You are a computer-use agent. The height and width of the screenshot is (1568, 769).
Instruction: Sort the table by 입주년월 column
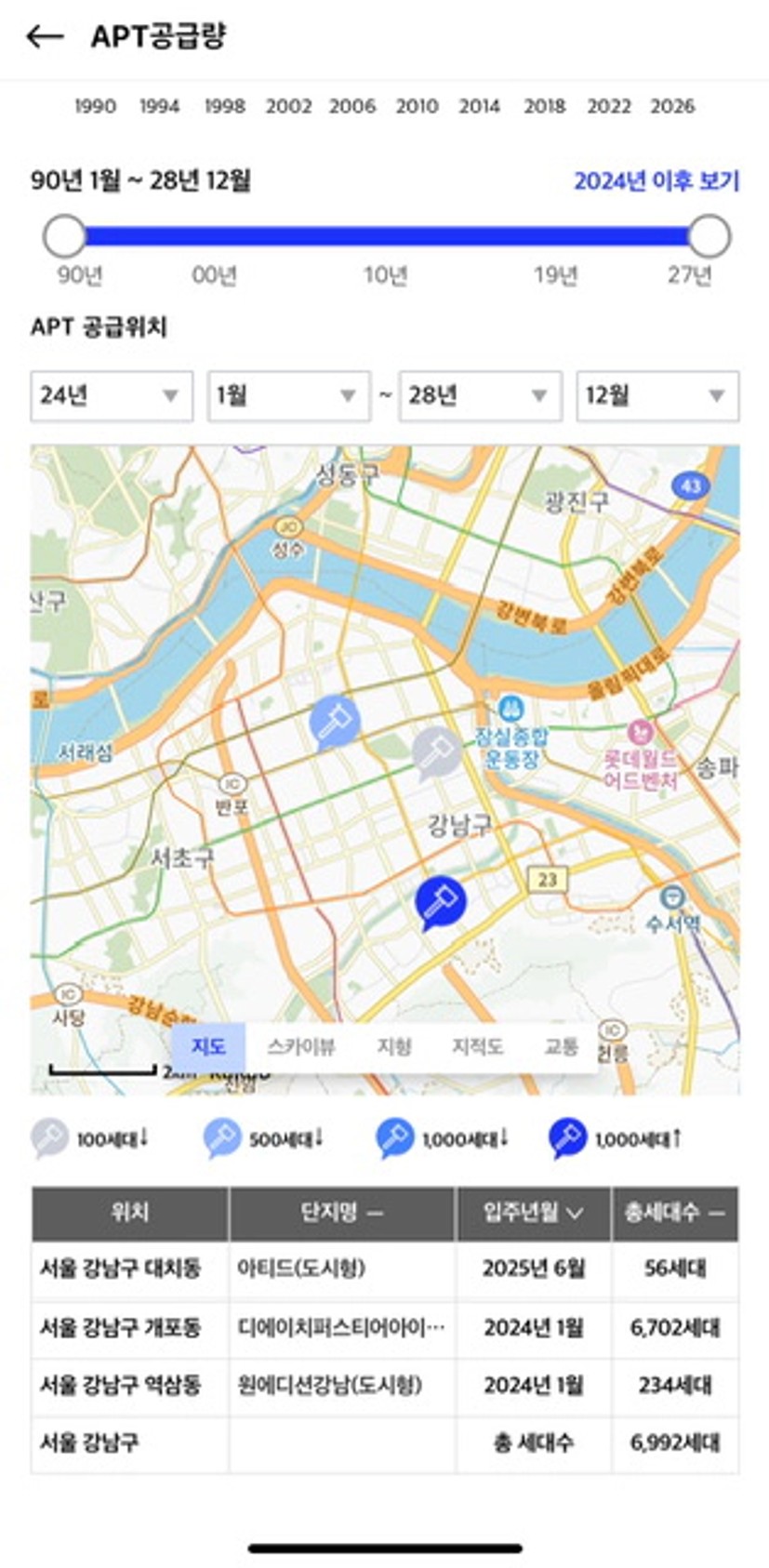click(533, 1213)
